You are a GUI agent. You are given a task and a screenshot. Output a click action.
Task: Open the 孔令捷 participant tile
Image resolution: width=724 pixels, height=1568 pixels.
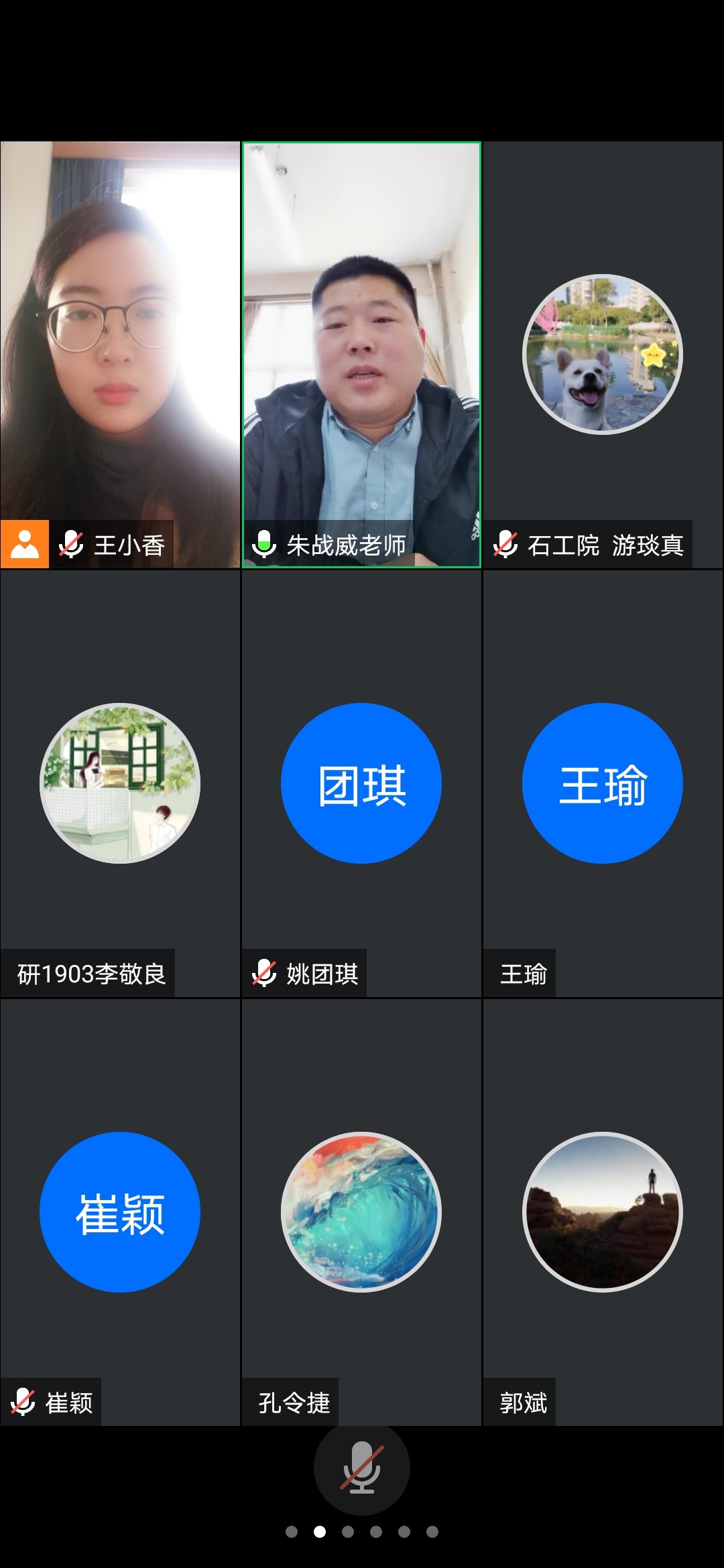click(361, 1212)
